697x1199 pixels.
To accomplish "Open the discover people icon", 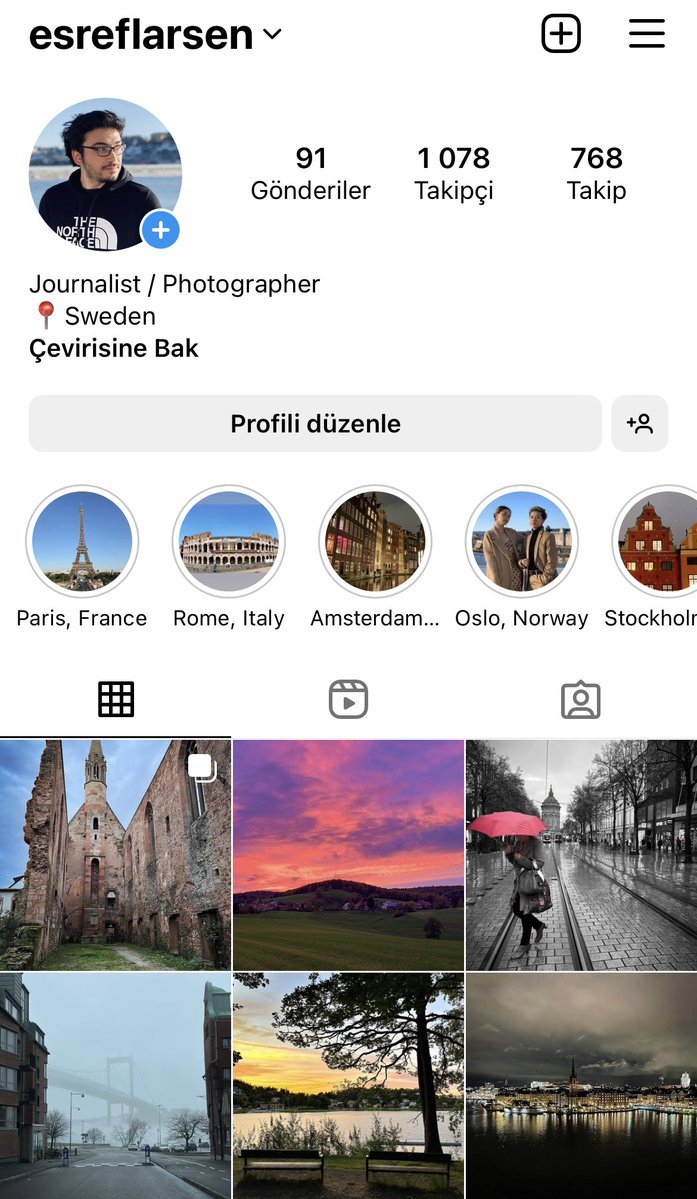I will pos(640,424).
